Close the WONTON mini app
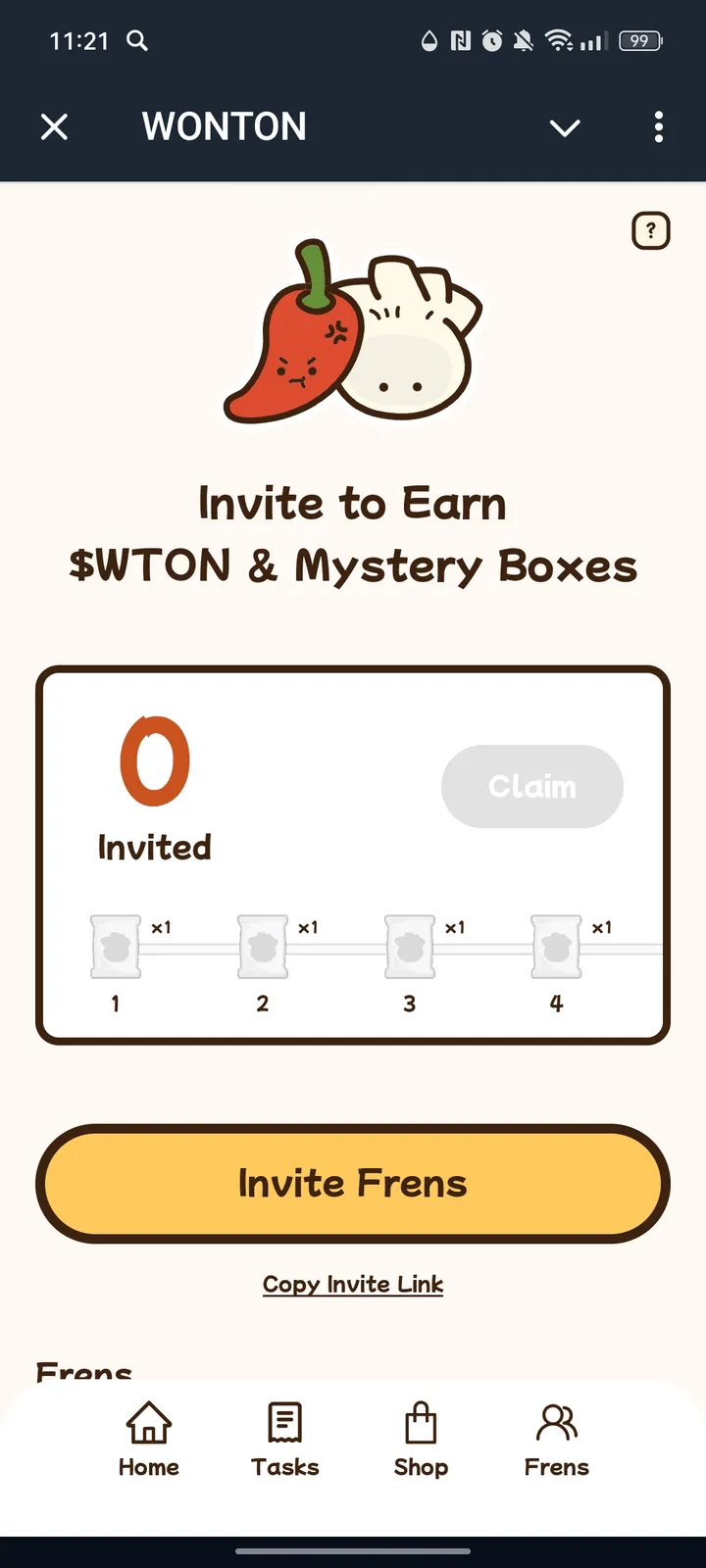Screen dimensions: 706x1568 click(x=55, y=126)
